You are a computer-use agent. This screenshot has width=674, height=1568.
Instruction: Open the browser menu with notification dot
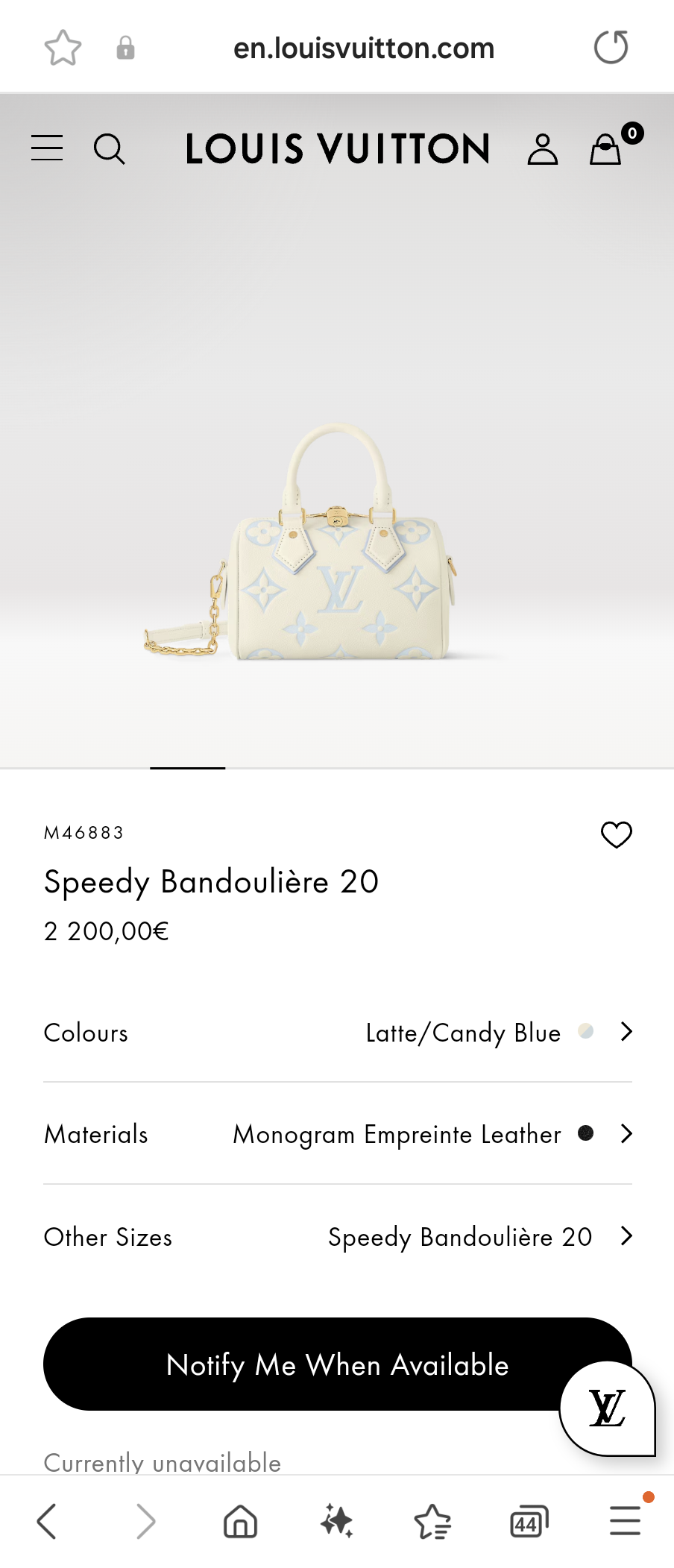[x=625, y=1521]
